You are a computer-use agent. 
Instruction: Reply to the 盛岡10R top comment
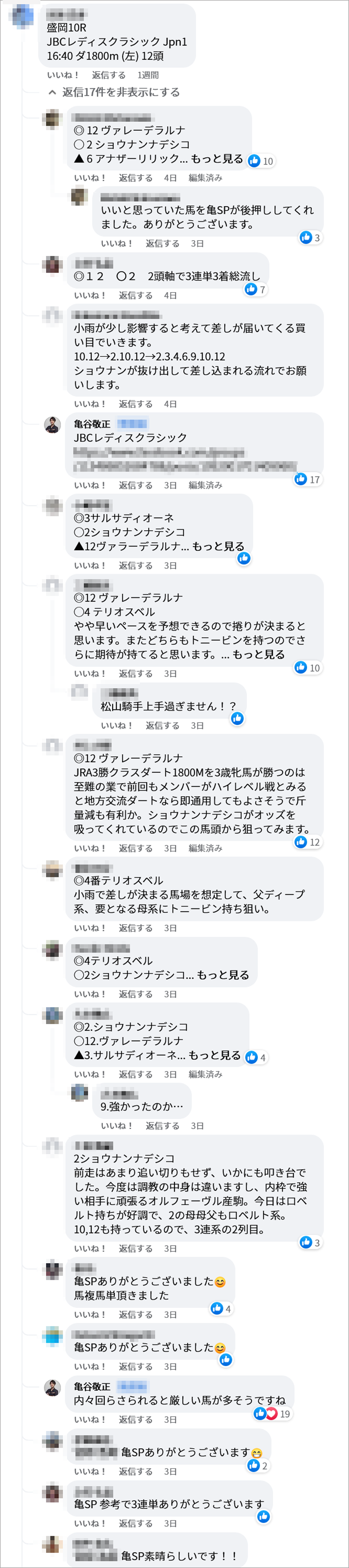pyautogui.click(x=108, y=75)
